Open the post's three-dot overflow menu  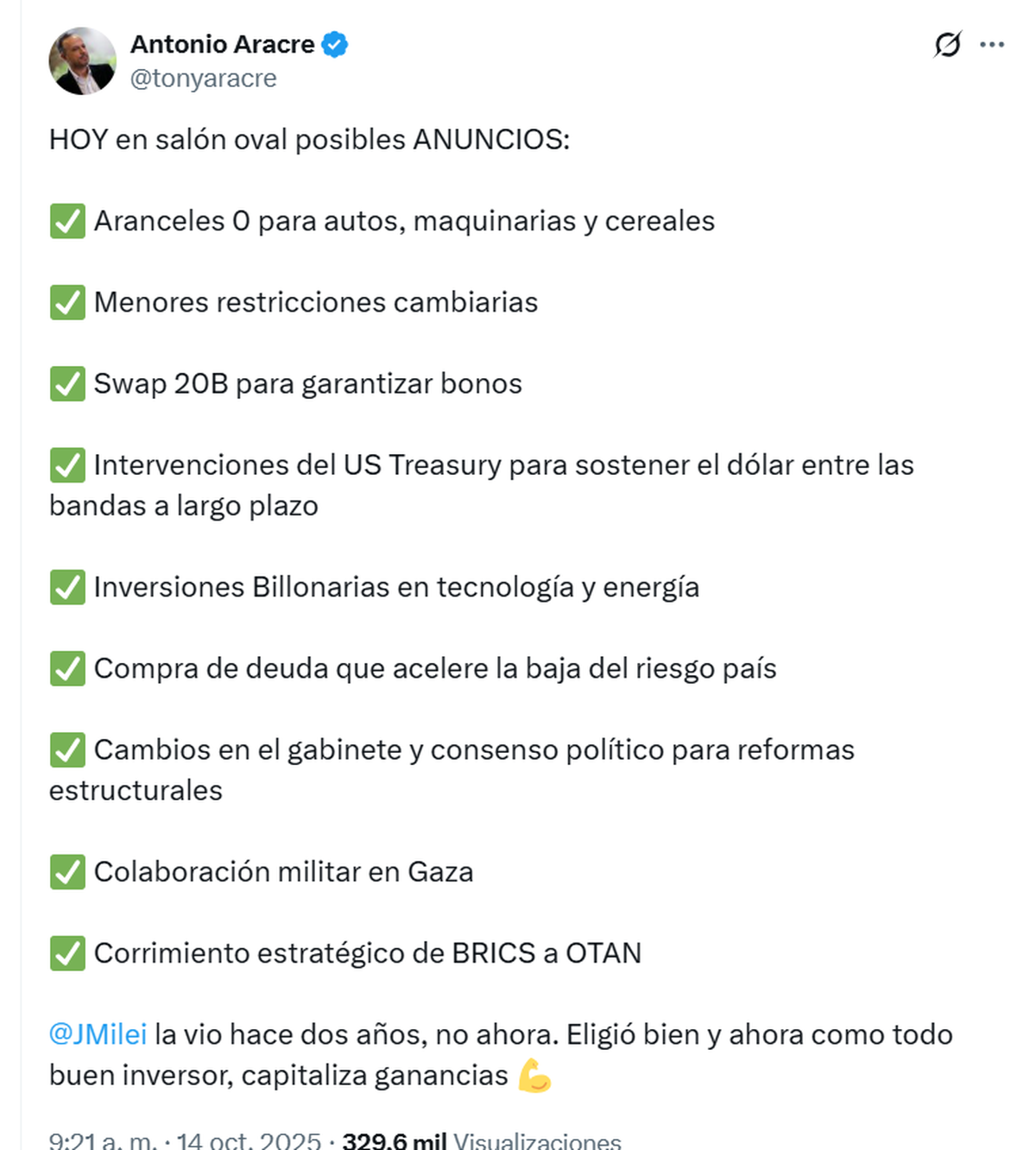tap(992, 44)
